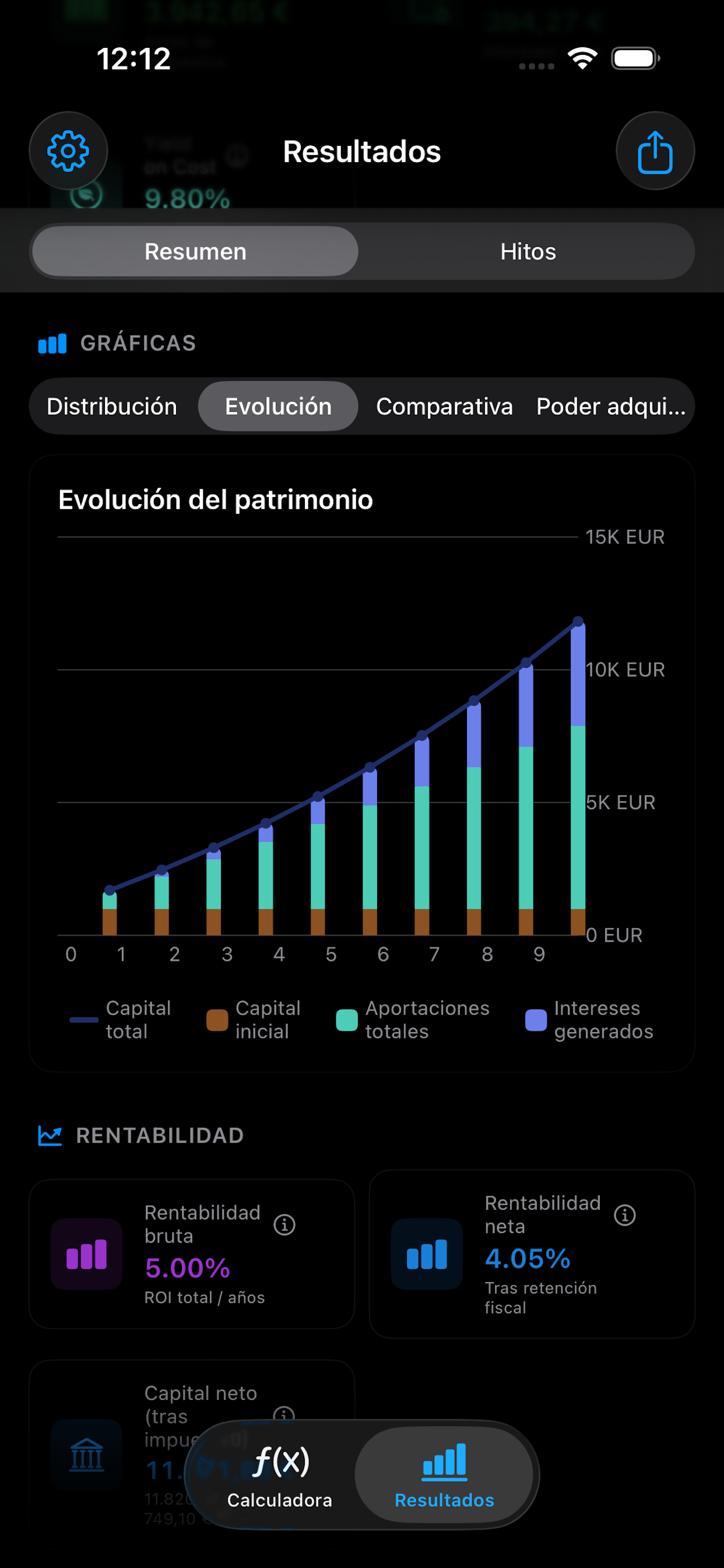
Task: Switch to the Hitos segment
Action: (528, 251)
